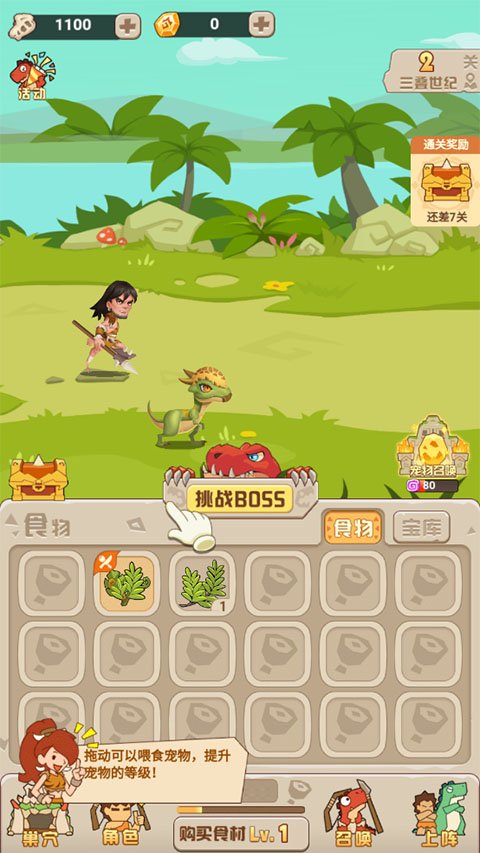Image resolution: width=480 pixels, height=853 pixels.
Task: Open the 通关奖励 stage reward chest
Action: tap(445, 182)
